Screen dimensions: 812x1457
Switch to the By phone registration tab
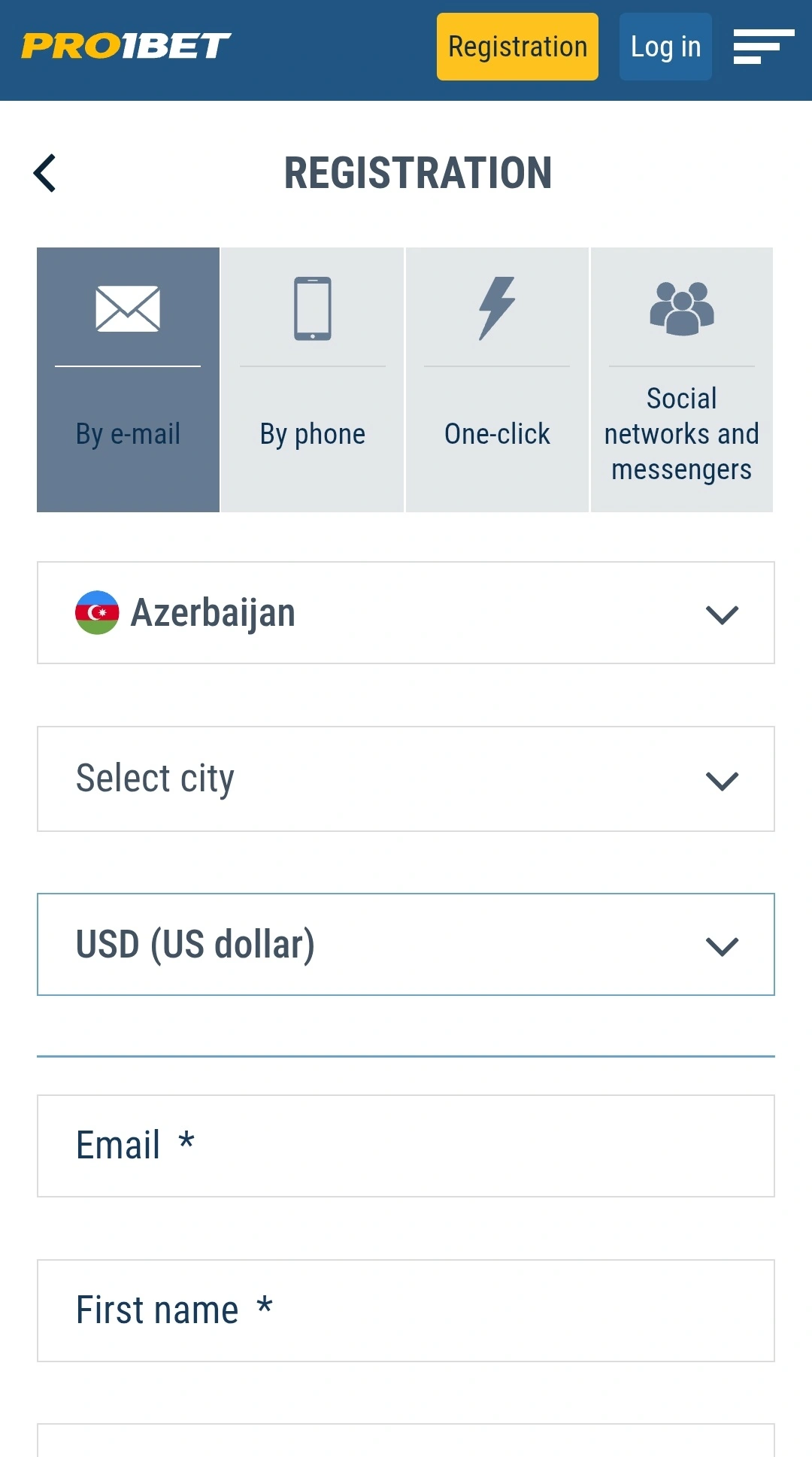point(311,380)
